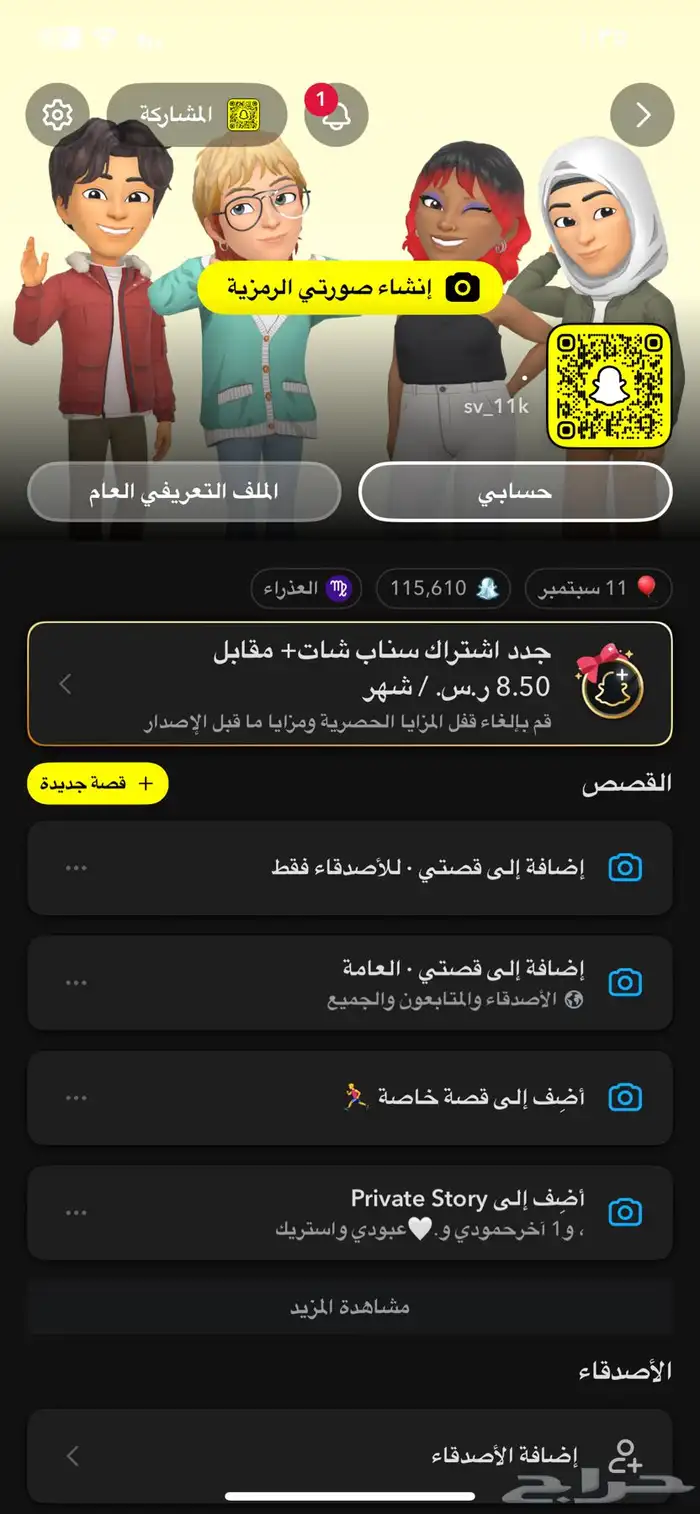This screenshot has height=1514, width=700.
Task: Switch to الملف التعريفي العام tab
Action: pyautogui.click(x=184, y=492)
